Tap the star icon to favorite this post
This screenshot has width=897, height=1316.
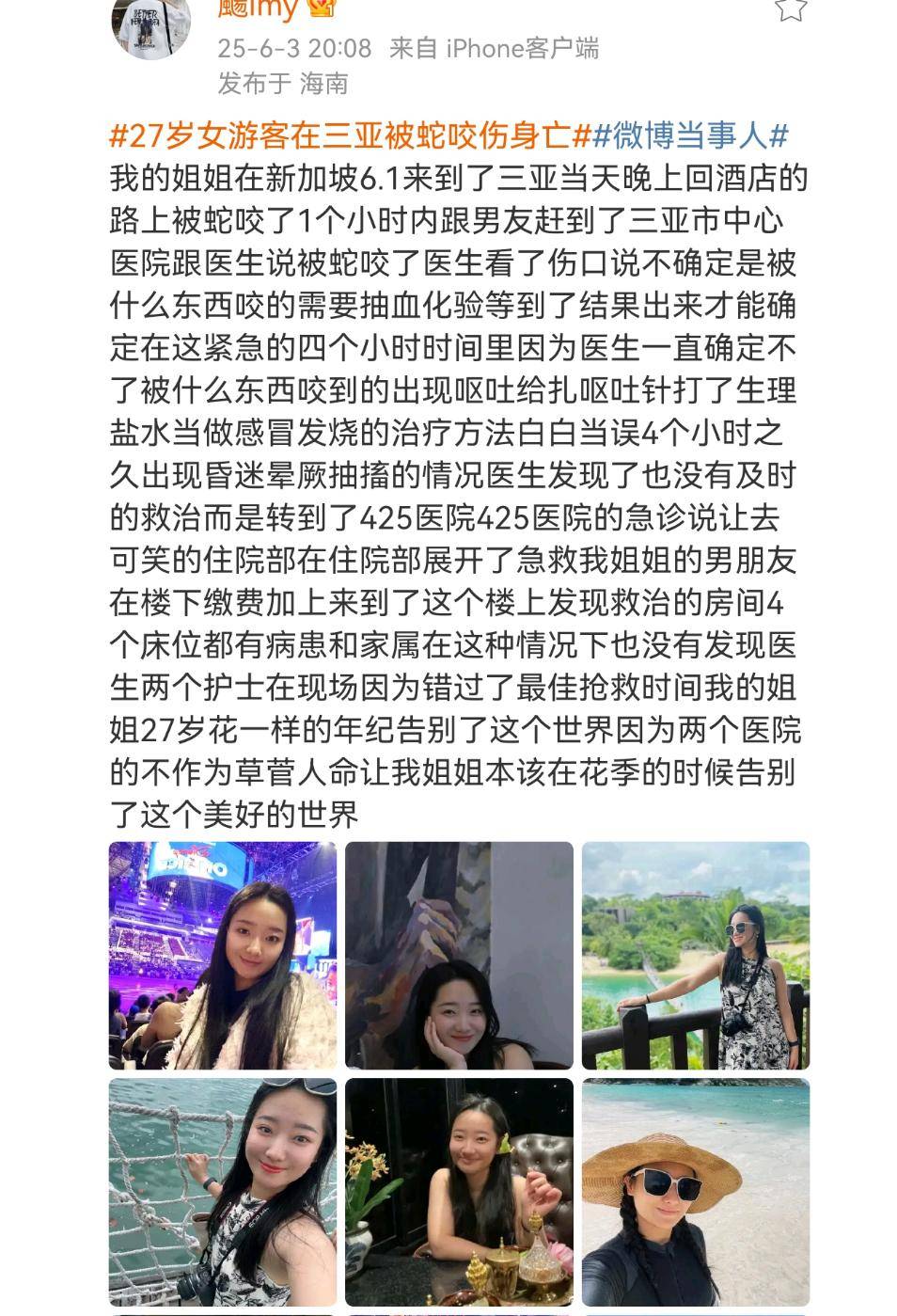click(790, 8)
